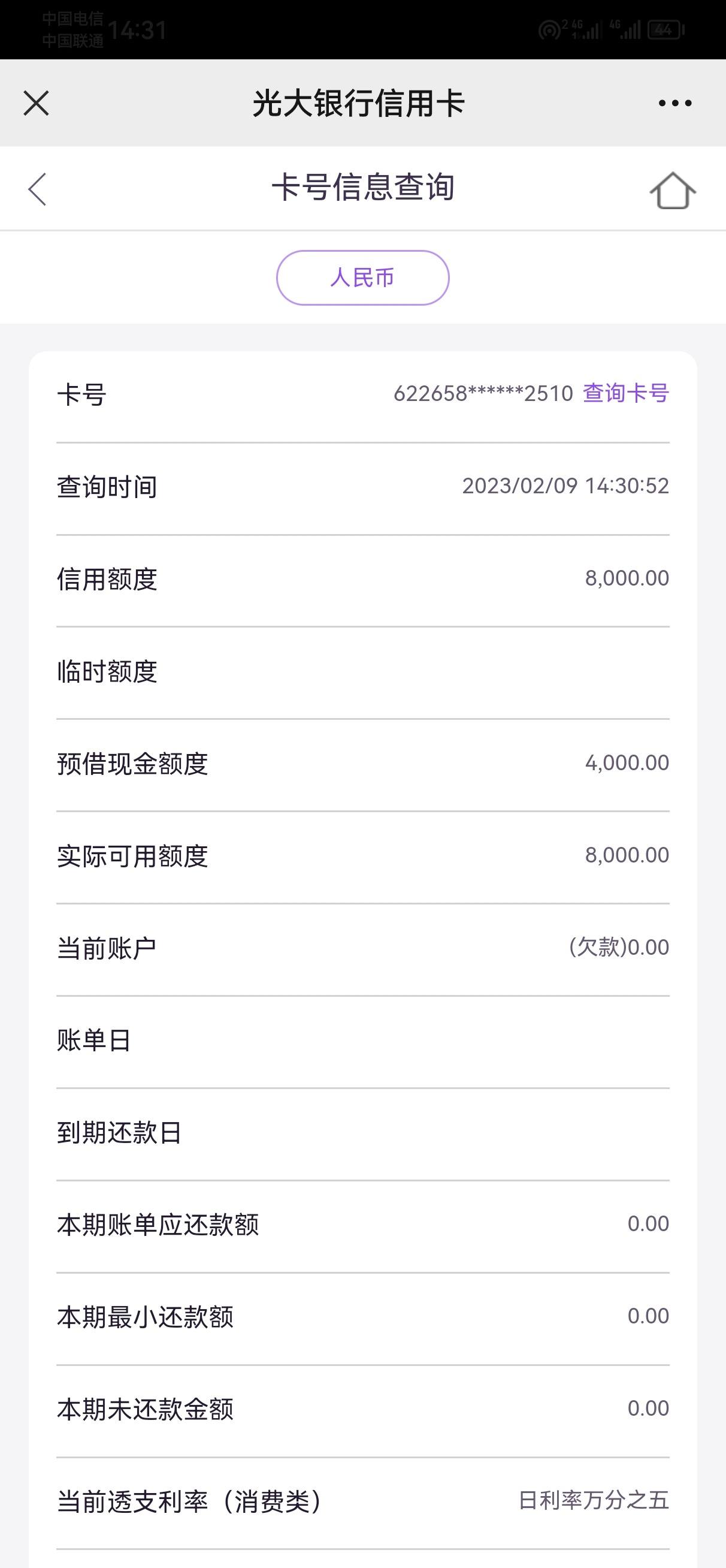Go back from 卡号信息查询 page
The height and width of the screenshot is (1568, 726).
[37, 189]
